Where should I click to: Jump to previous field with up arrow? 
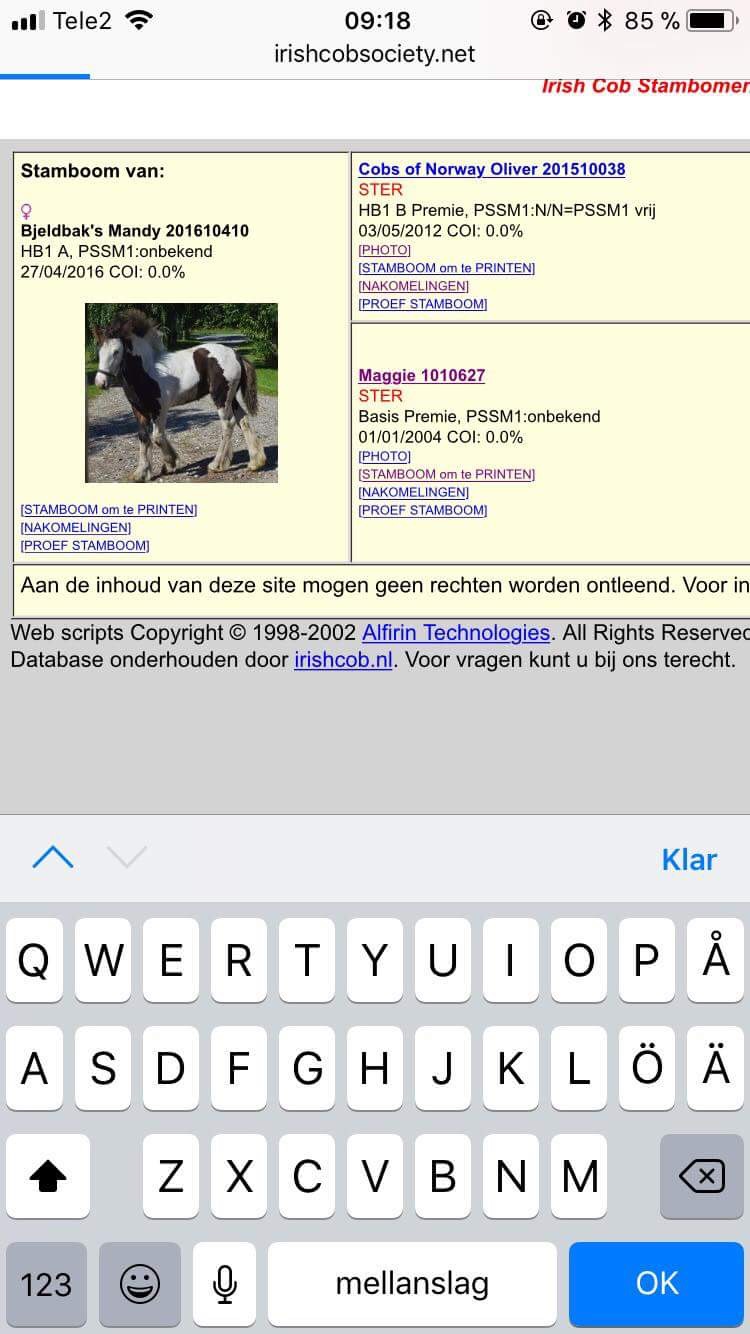coord(53,857)
